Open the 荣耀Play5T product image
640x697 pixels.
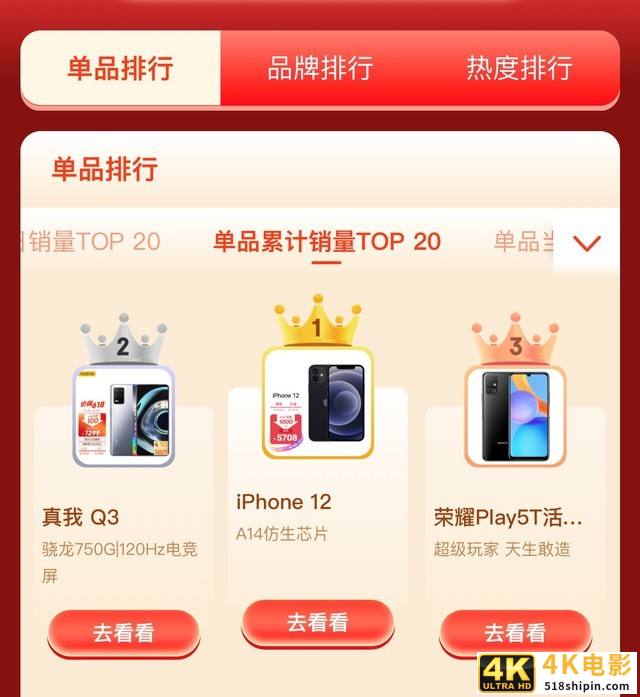pos(515,415)
